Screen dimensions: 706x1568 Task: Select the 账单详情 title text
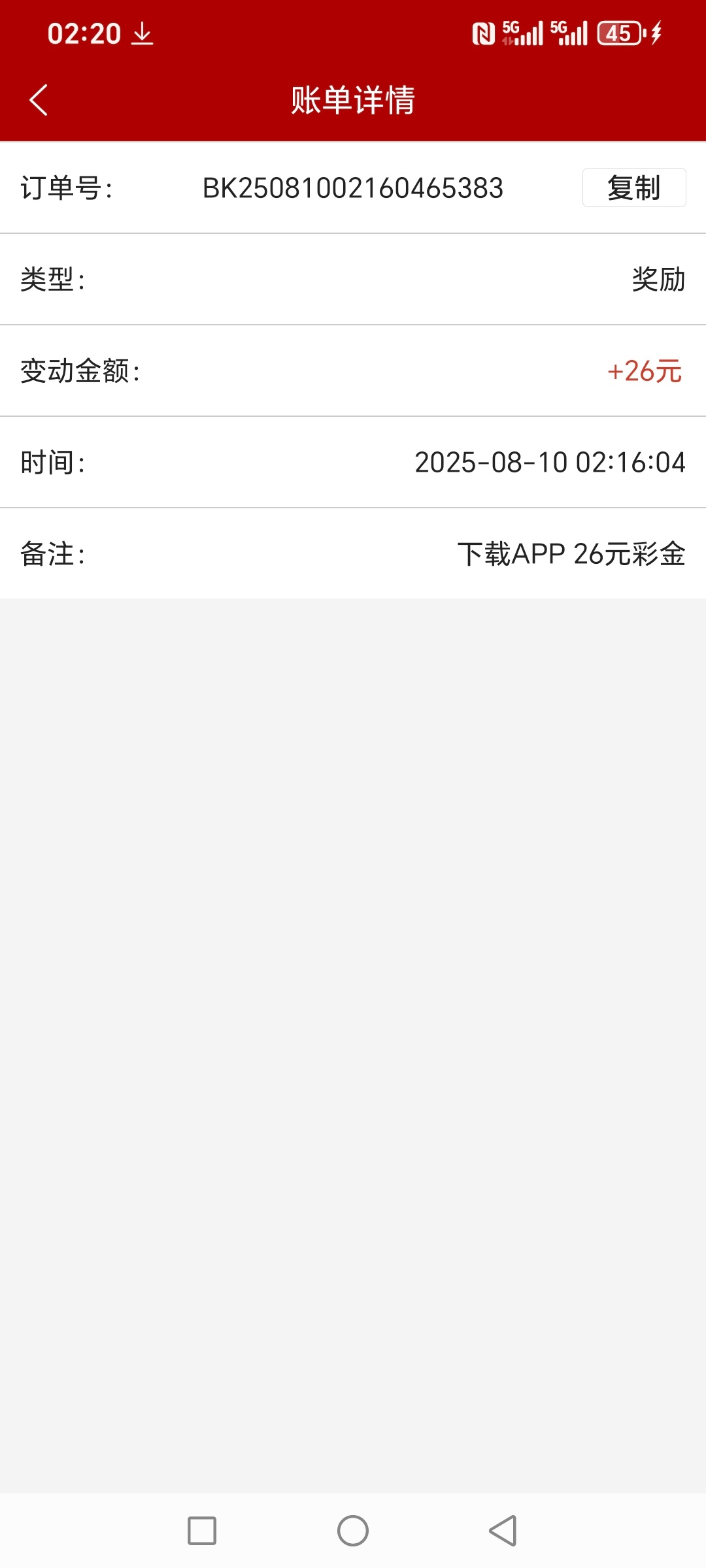pos(353,100)
